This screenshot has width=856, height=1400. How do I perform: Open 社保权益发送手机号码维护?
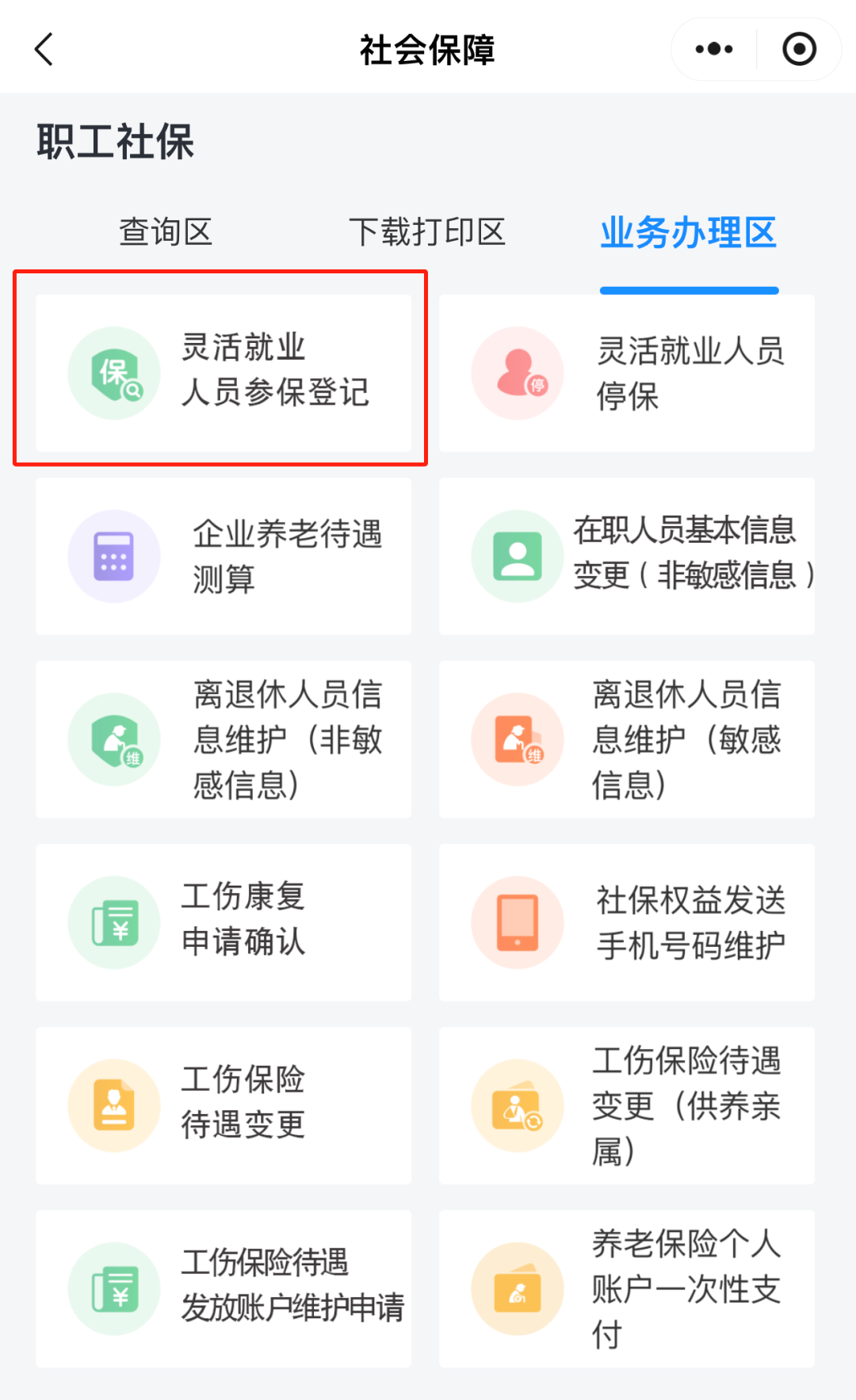627,922
